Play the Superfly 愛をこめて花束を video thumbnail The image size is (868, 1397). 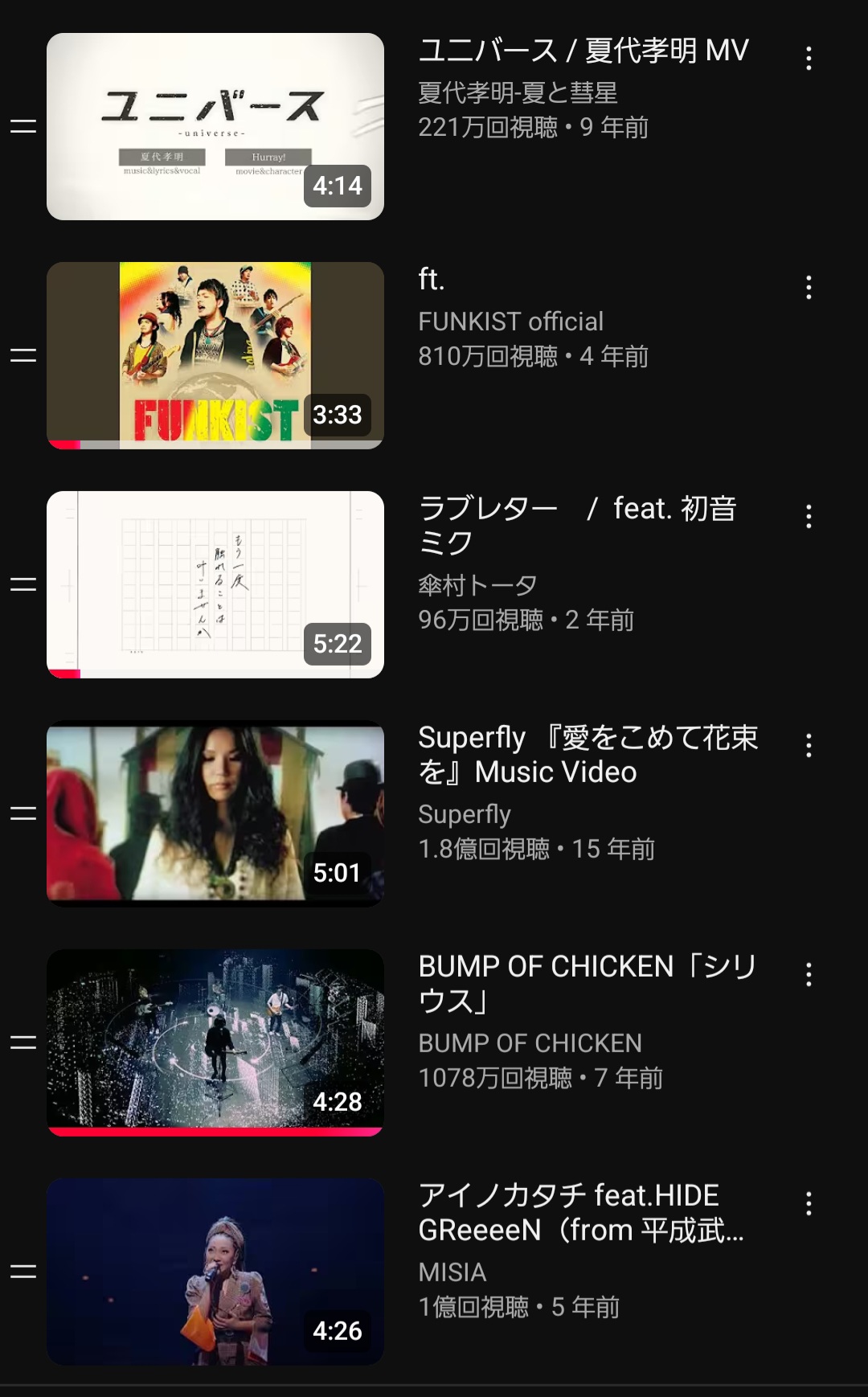(215, 812)
